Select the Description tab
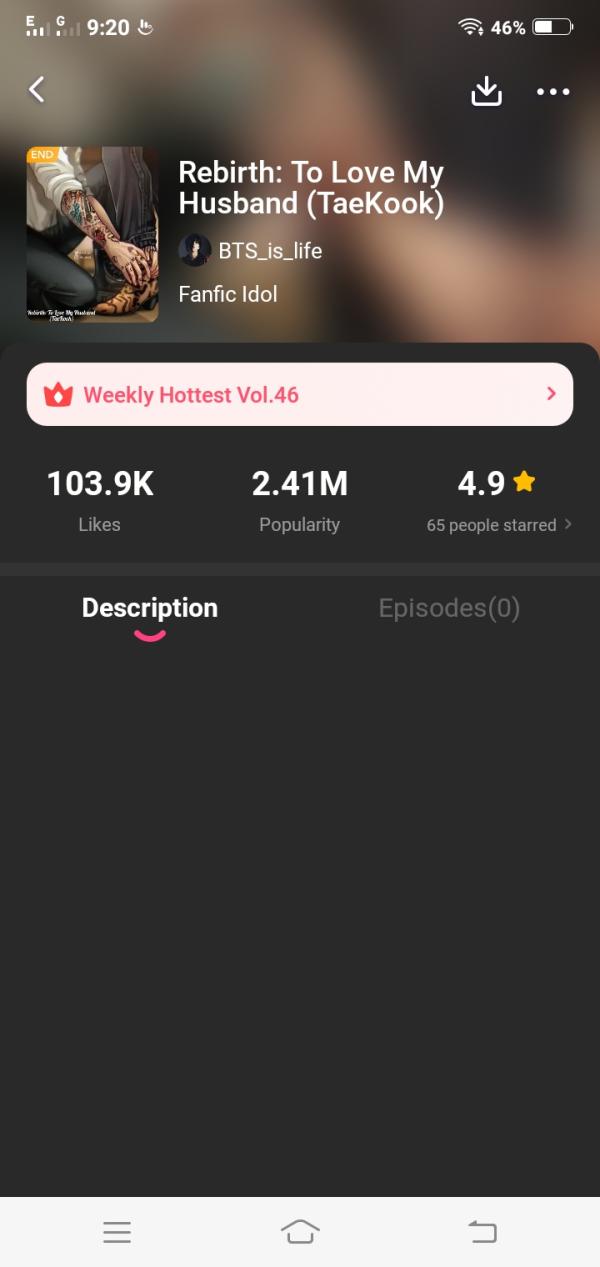 [150, 608]
